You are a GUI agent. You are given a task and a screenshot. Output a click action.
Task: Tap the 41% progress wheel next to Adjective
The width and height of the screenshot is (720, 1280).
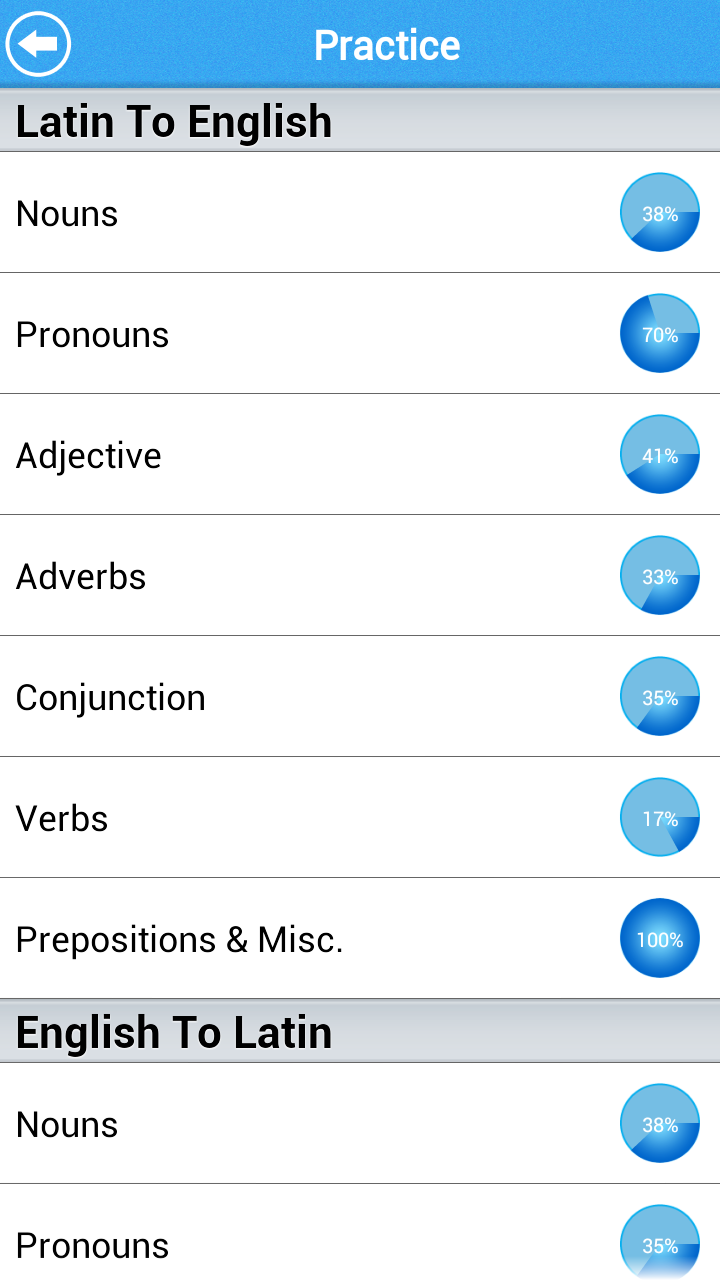(x=660, y=454)
